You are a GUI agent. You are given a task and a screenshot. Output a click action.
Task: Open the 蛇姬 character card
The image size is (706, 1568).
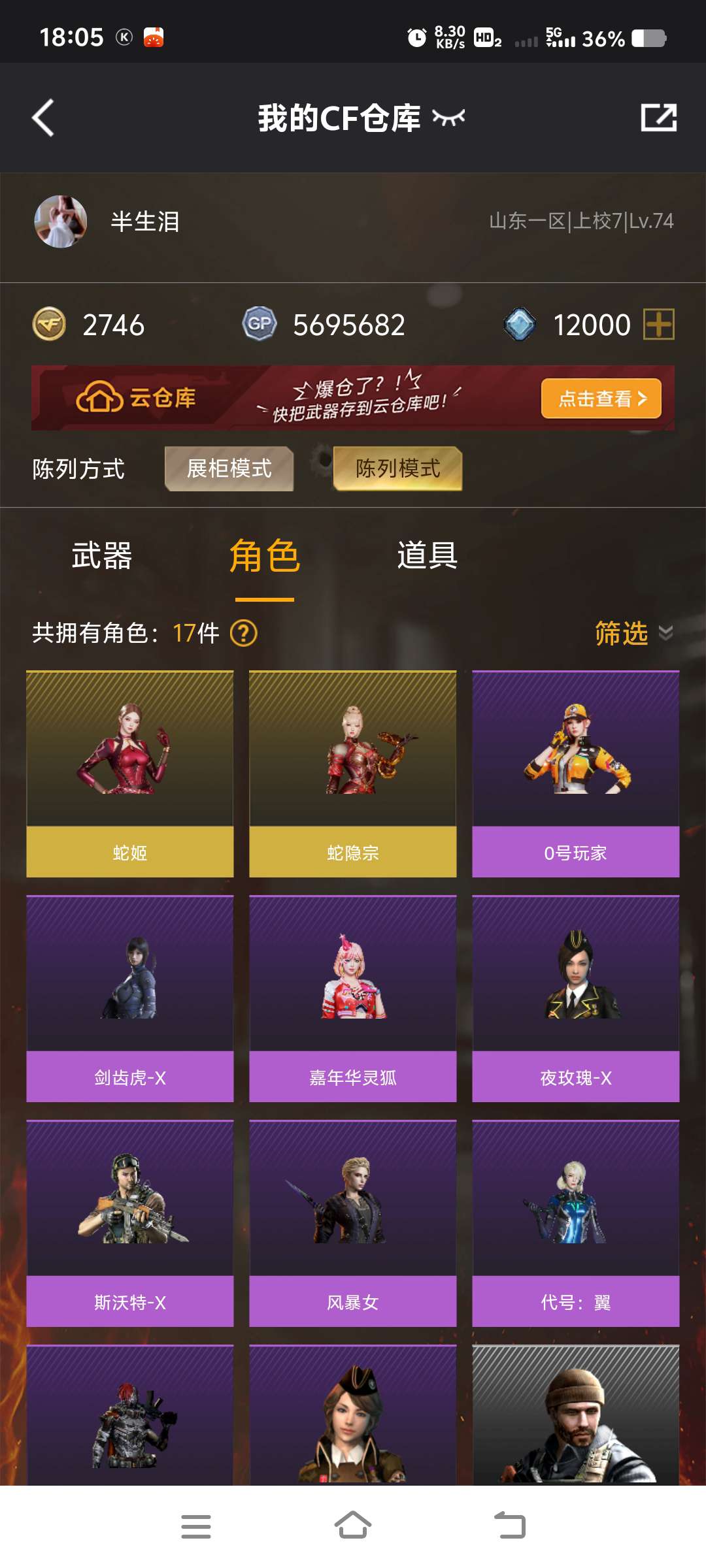129,774
